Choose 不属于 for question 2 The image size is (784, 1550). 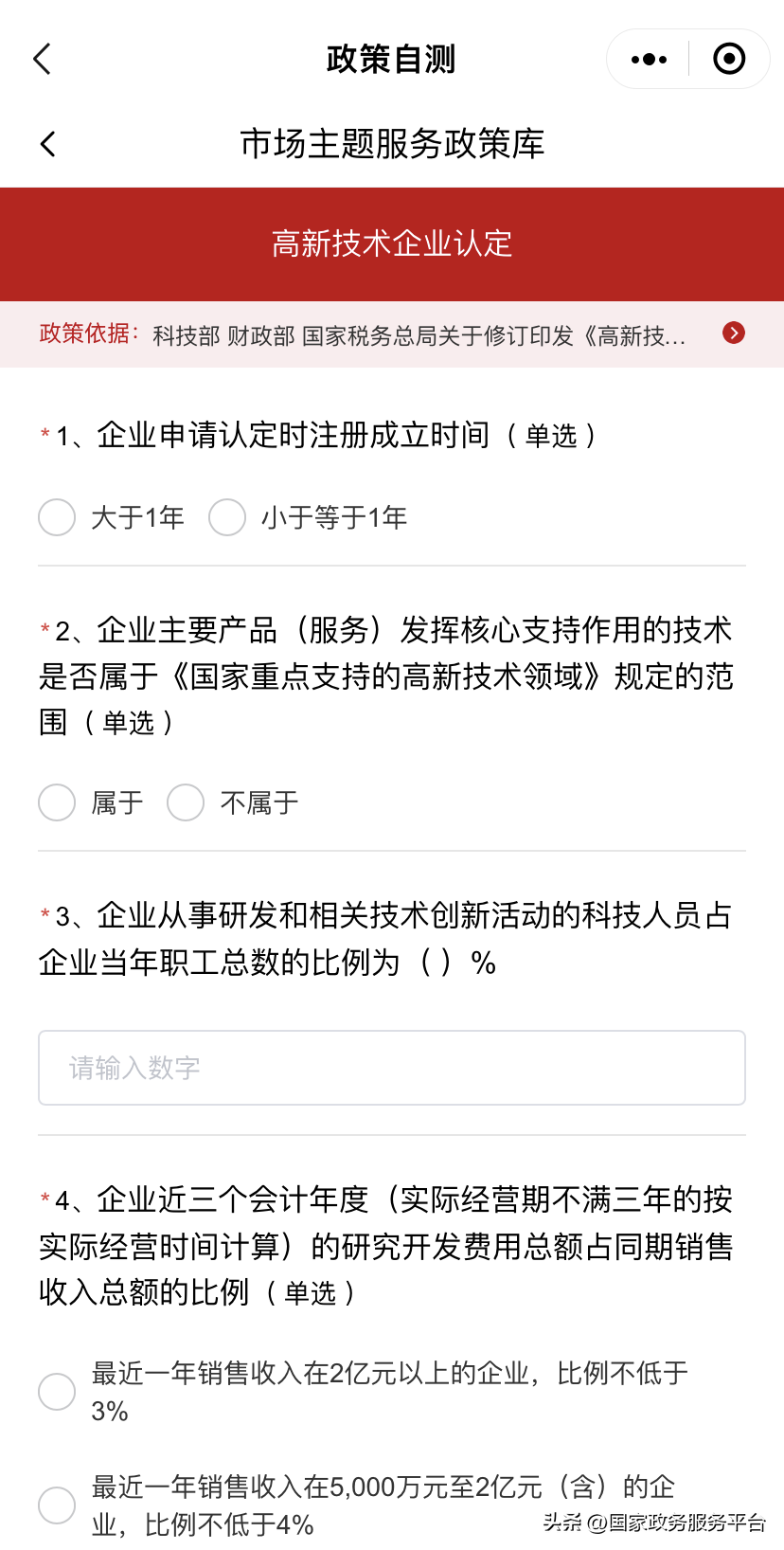point(186,802)
